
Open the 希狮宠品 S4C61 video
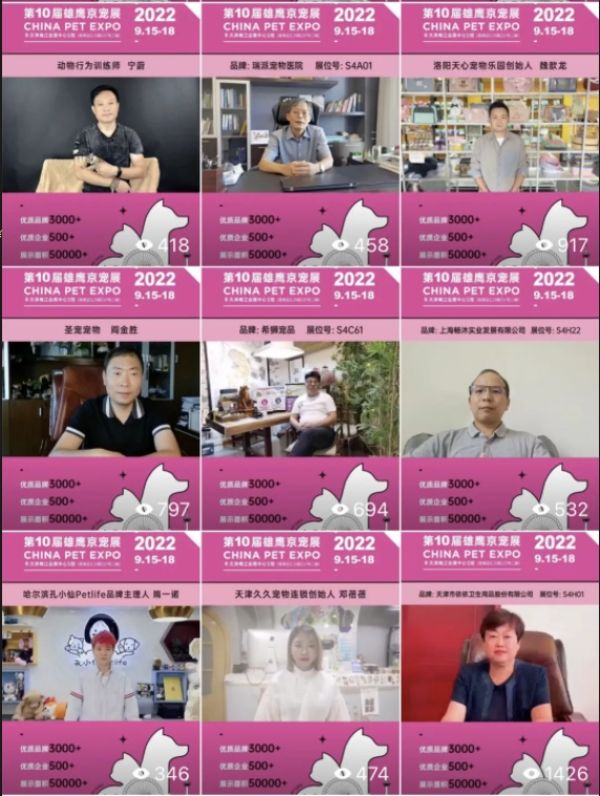[x=300, y=400]
